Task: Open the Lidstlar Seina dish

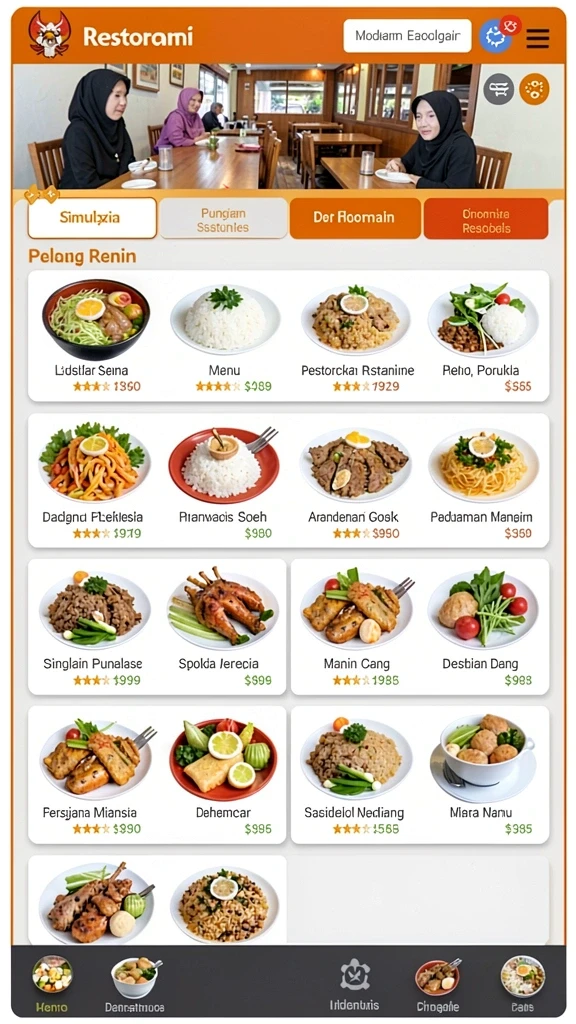Action: (x=93, y=336)
